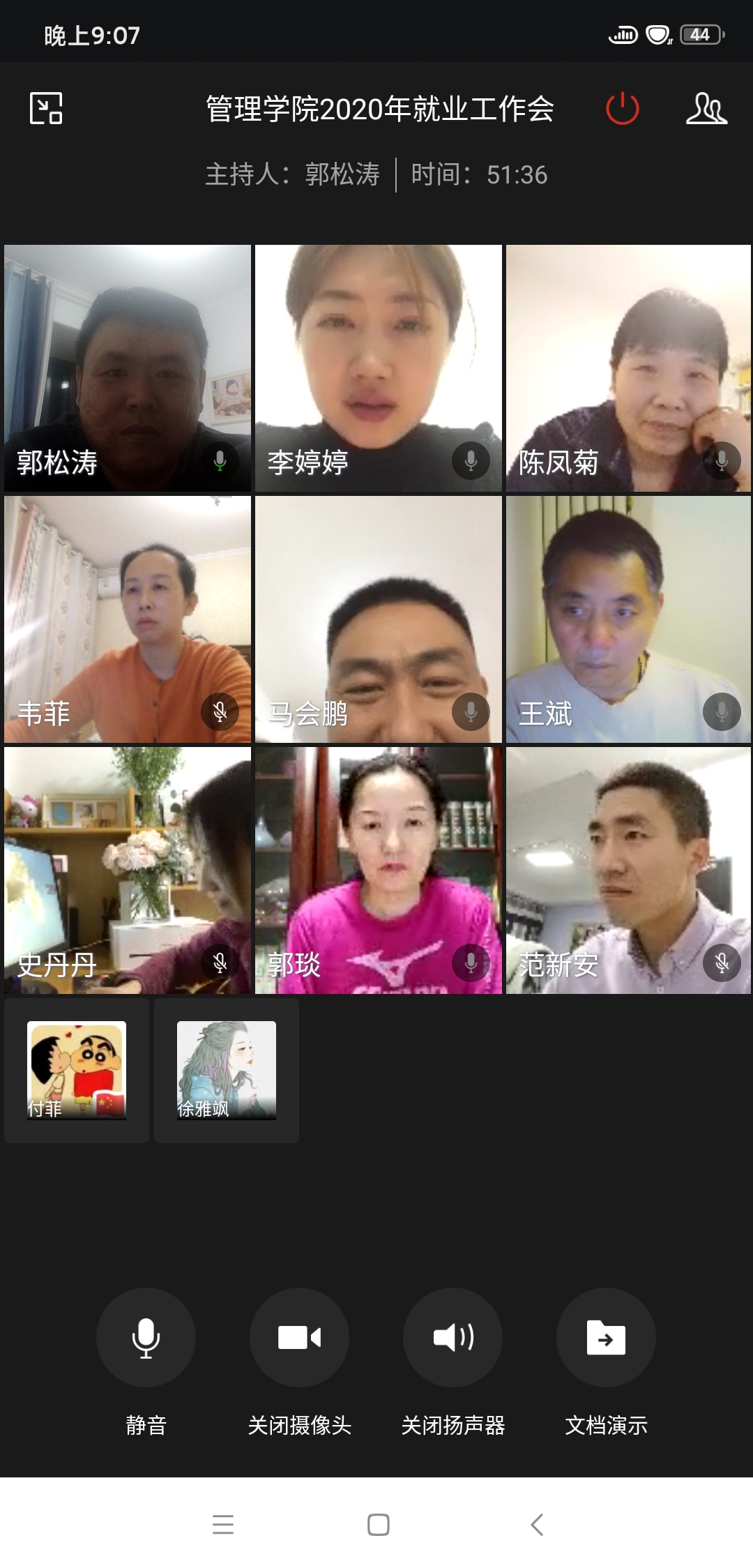The height and width of the screenshot is (1568, 753).
Task: Select 徐雅飒's avatar tile
Action: coord(227,1070)
